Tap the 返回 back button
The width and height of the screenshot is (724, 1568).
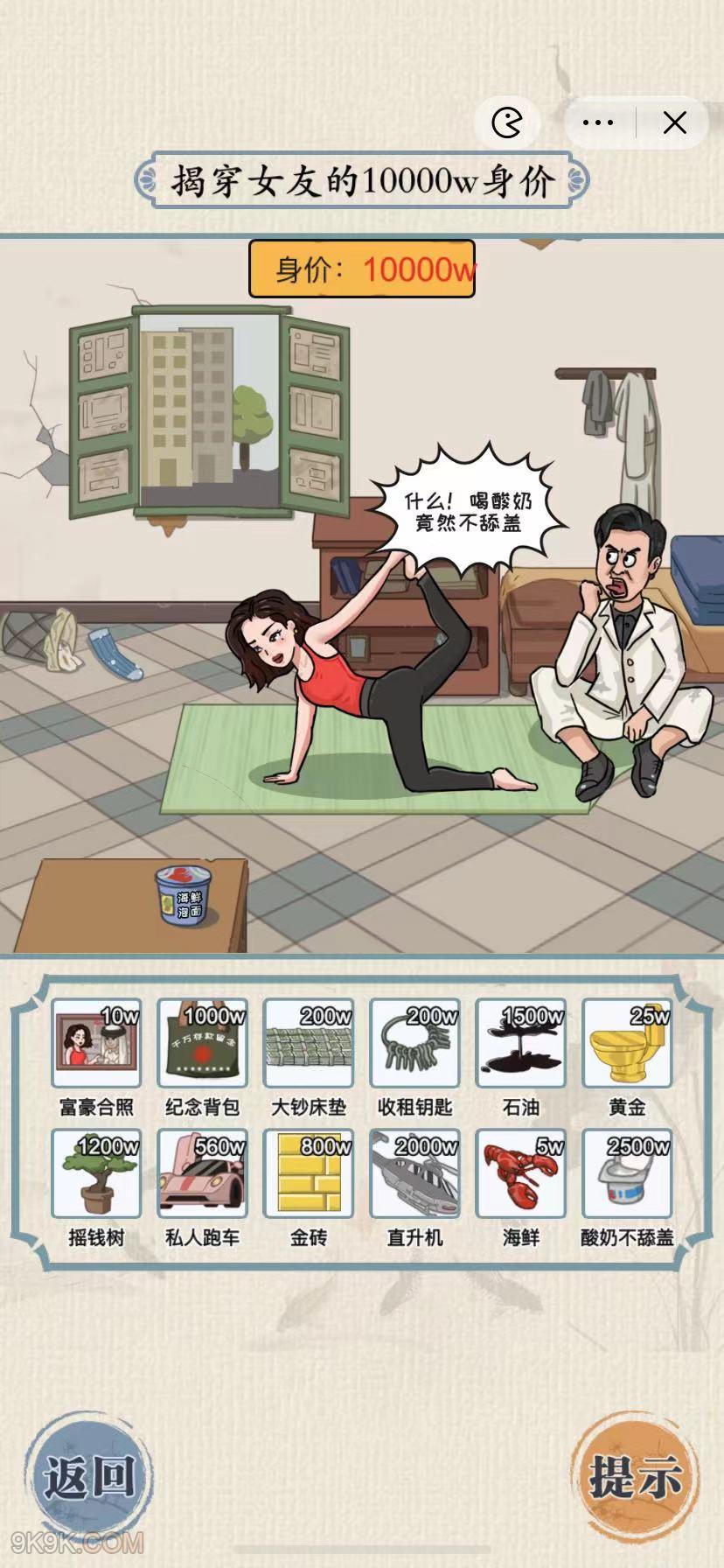89,1477
